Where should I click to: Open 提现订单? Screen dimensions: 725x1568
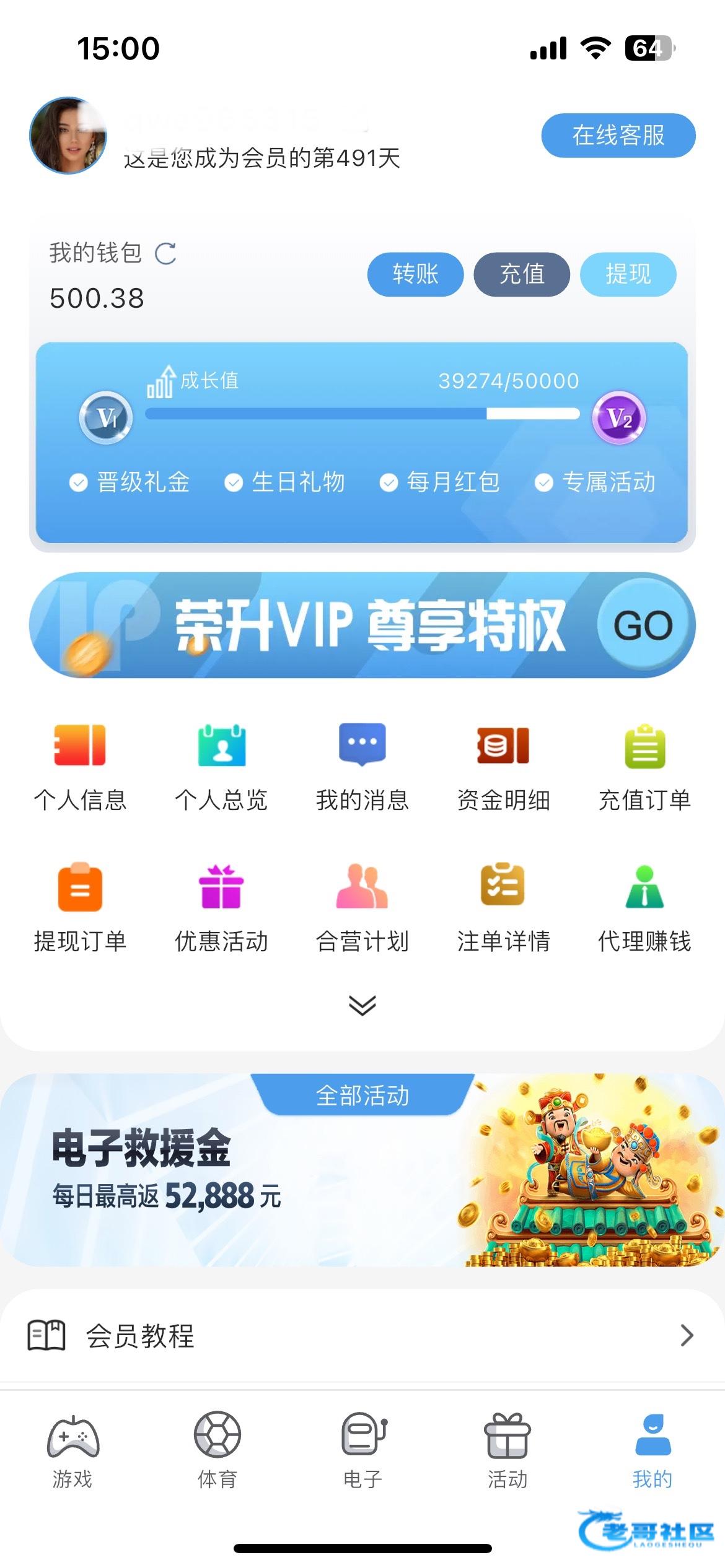pyautogui.click(x=80, y=908)
